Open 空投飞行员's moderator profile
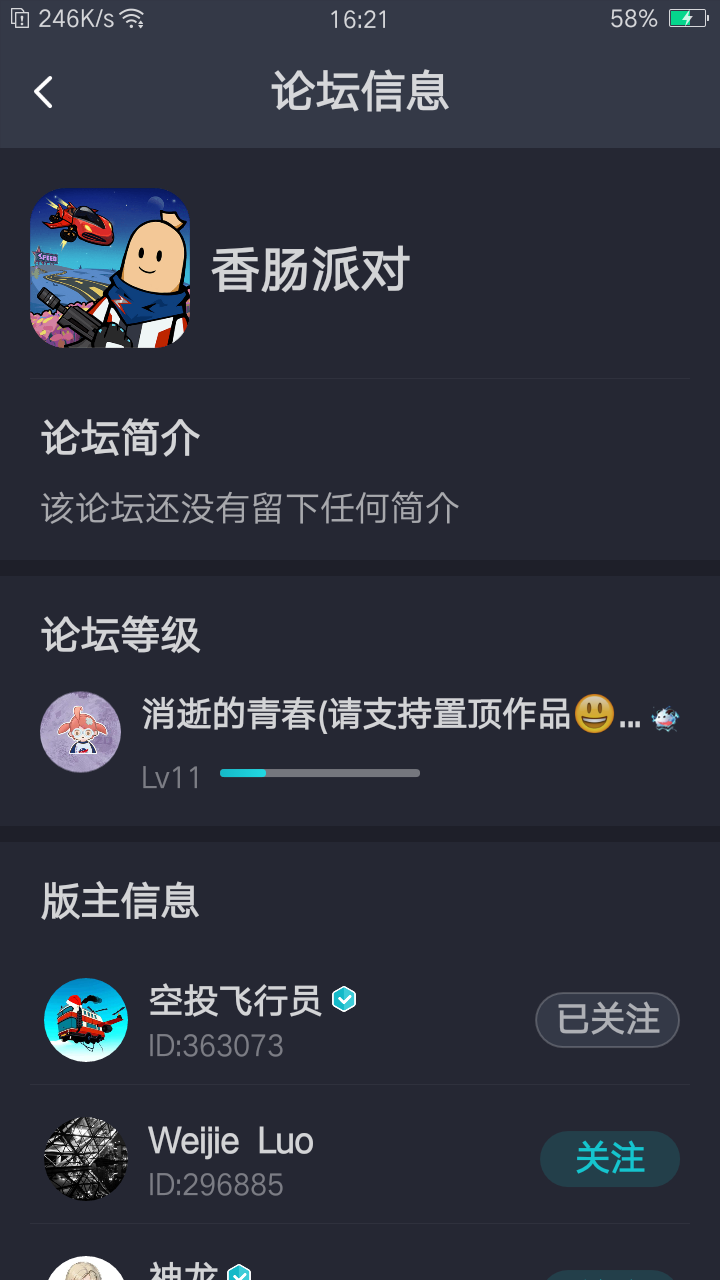Viewport: 720px width, 1280px height. 234,1019
